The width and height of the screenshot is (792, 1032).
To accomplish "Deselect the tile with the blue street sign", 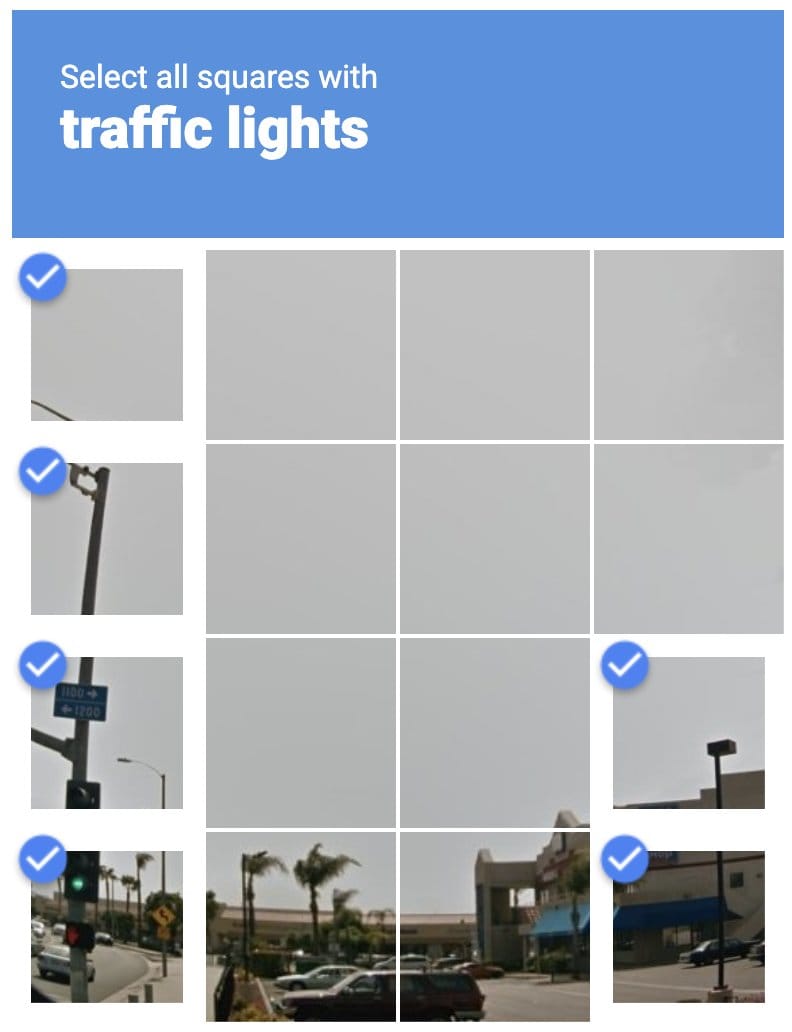I will click(x=106, y=732).
